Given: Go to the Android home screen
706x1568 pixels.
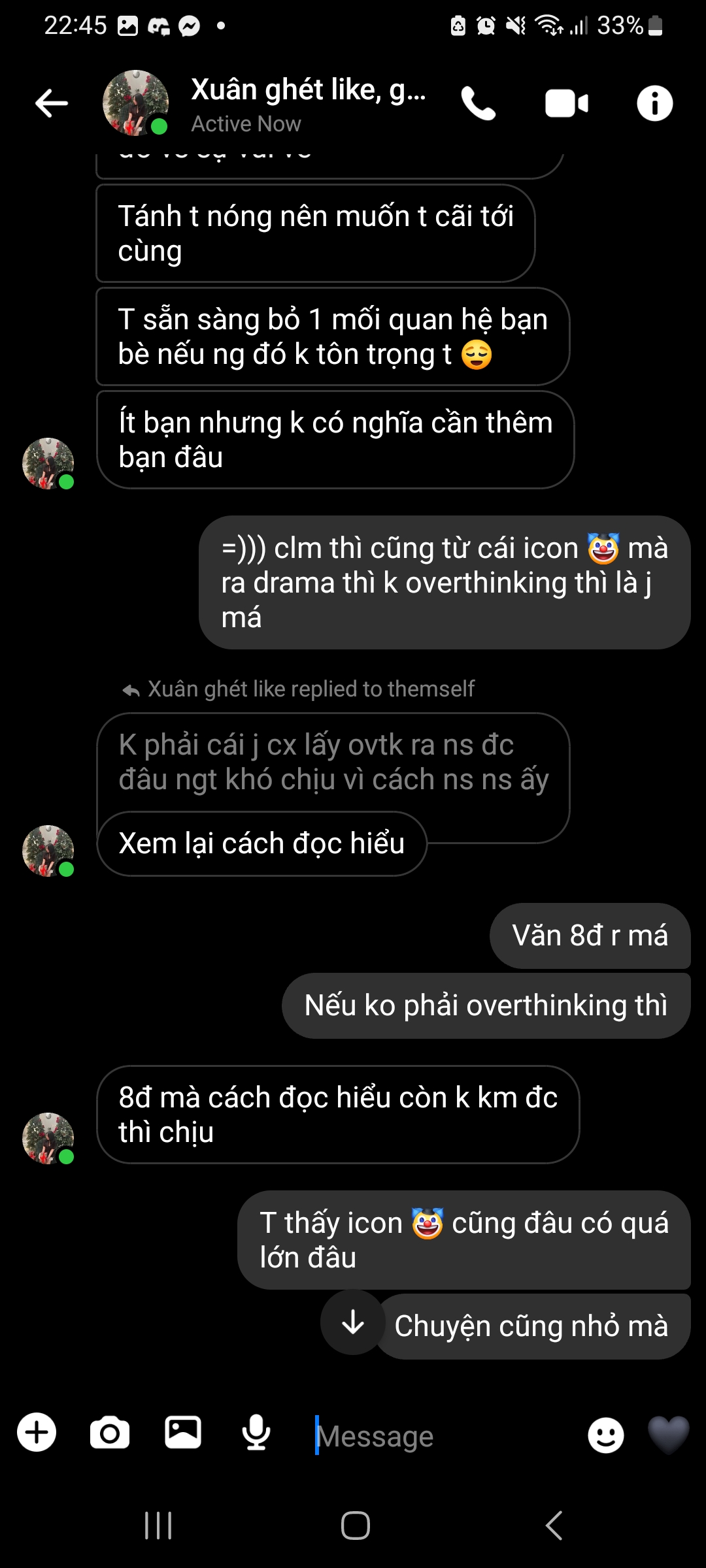Looking at the screenshot, I should [355, 1526].
